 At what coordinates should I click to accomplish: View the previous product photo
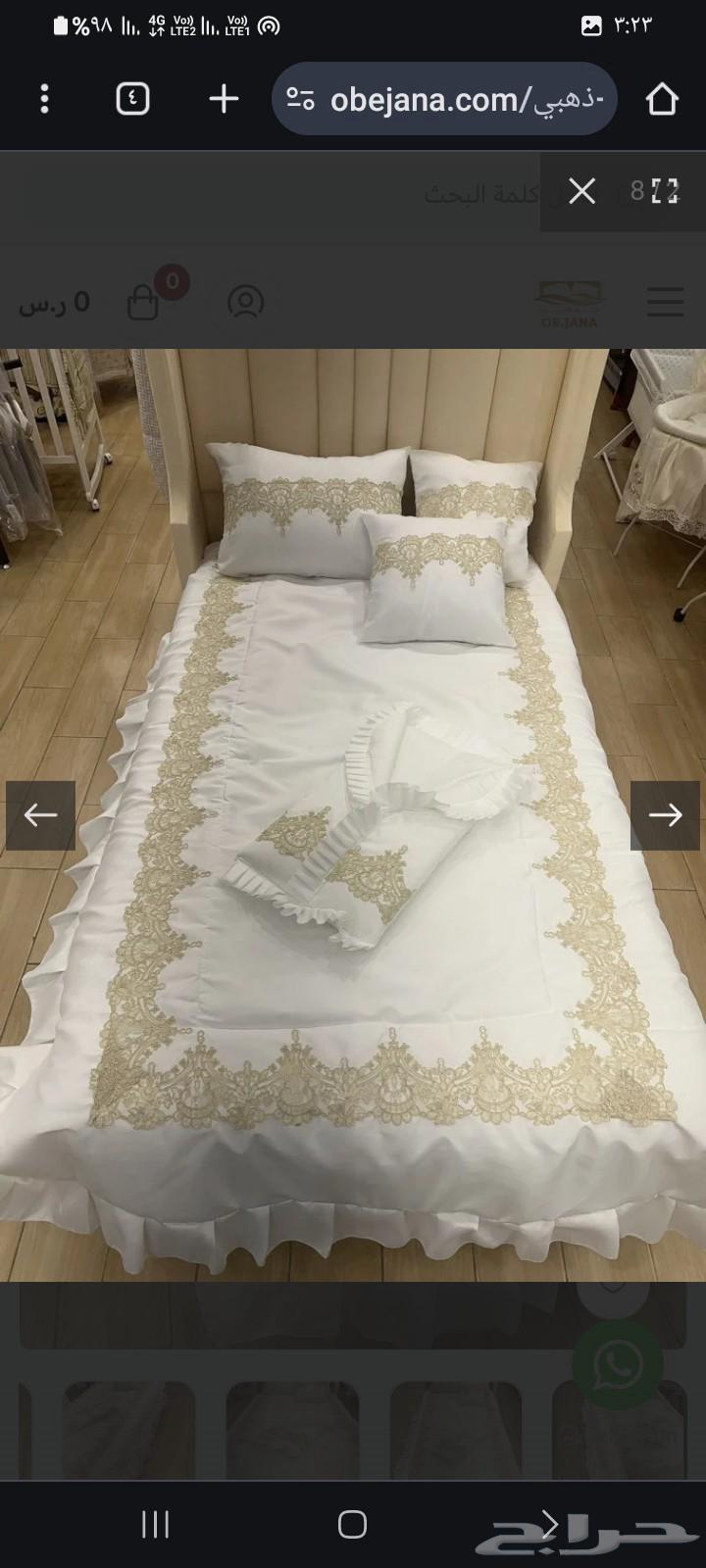click(40, 814)
